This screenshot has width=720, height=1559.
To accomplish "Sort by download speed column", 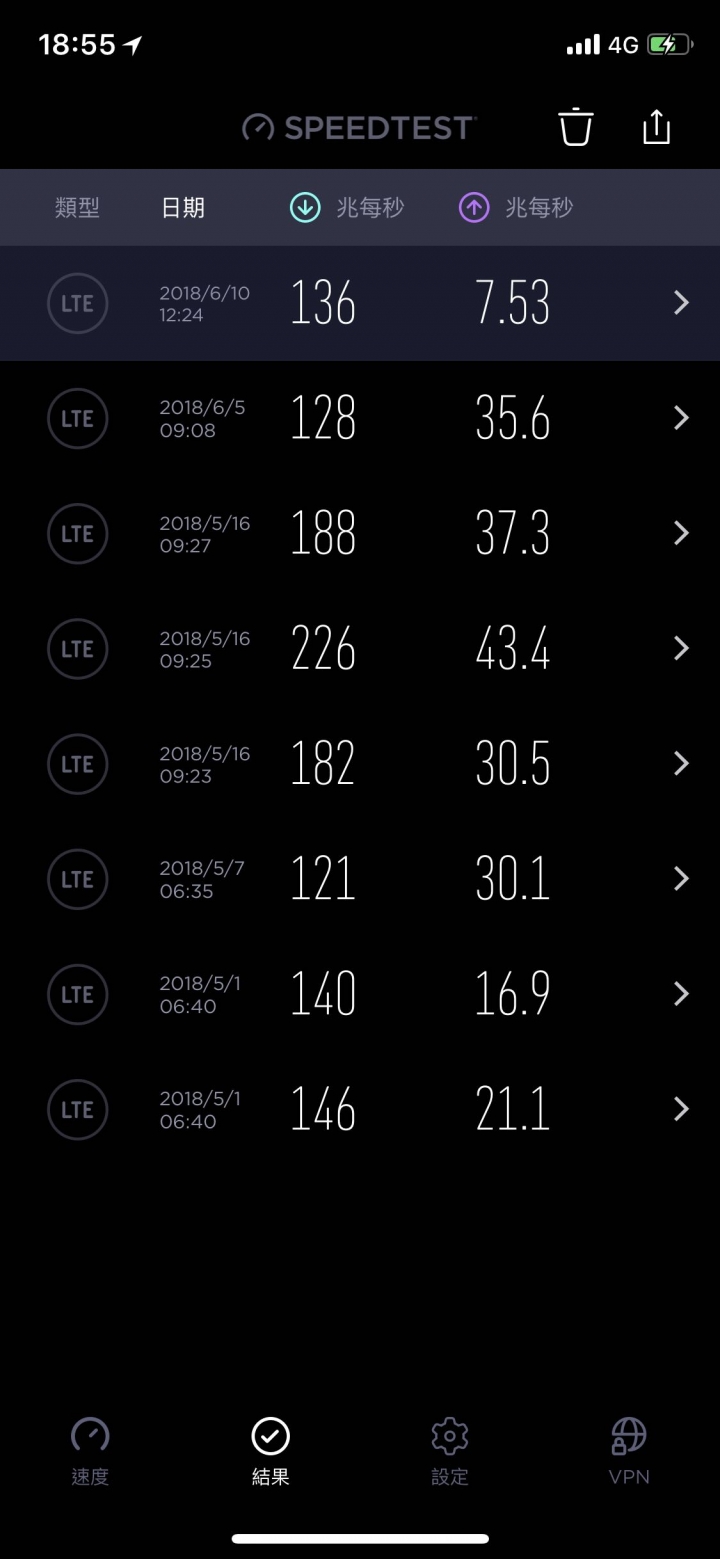I will point(347,207).
